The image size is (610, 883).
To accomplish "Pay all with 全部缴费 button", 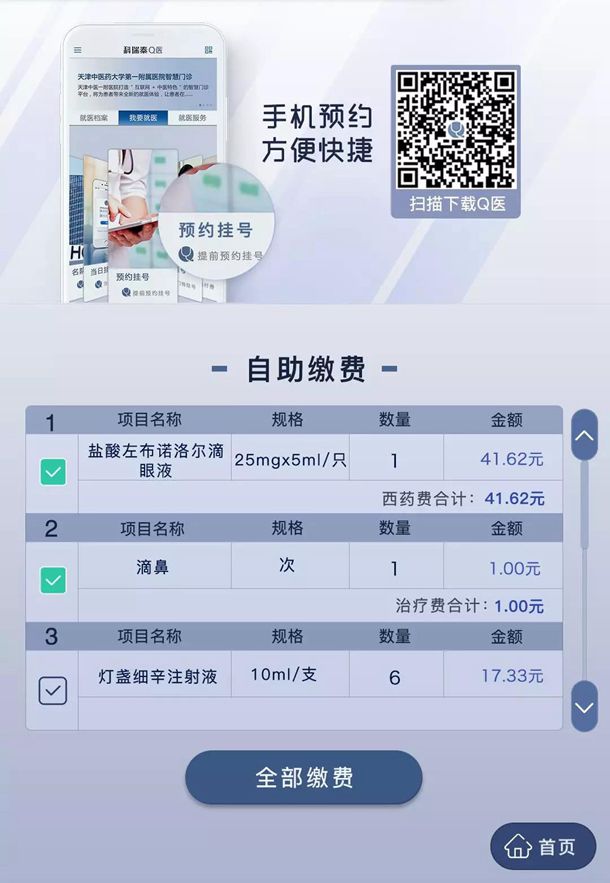I will click(304, 777).
